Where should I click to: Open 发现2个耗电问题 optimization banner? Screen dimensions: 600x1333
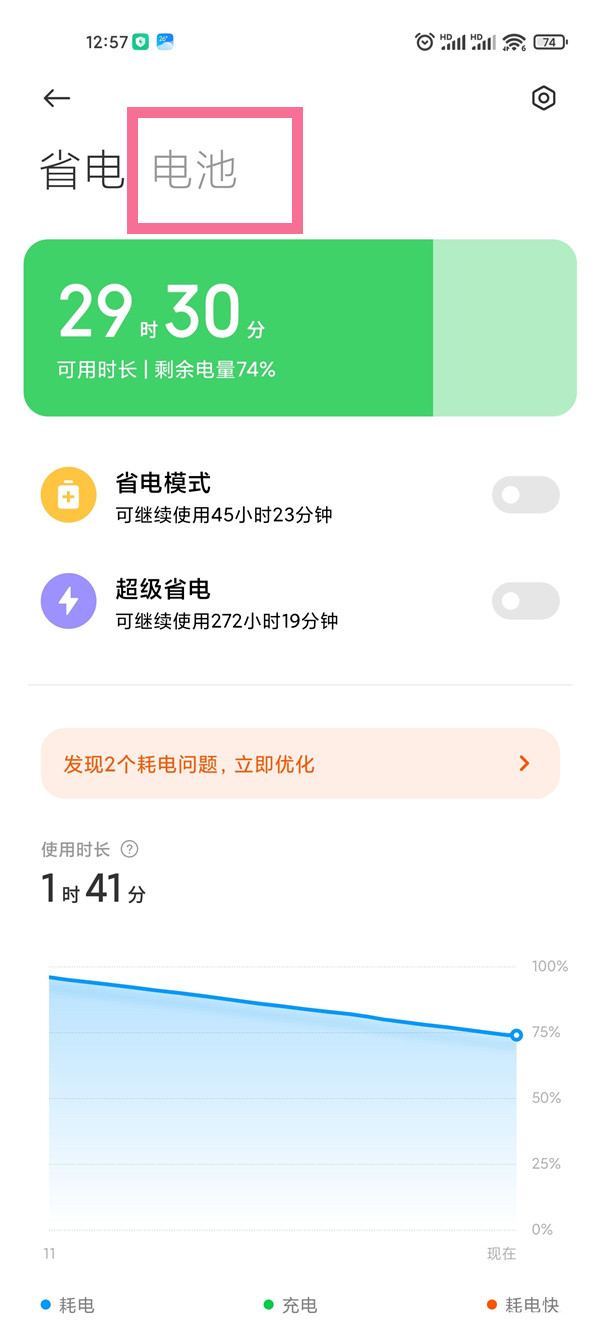[300, 764]
